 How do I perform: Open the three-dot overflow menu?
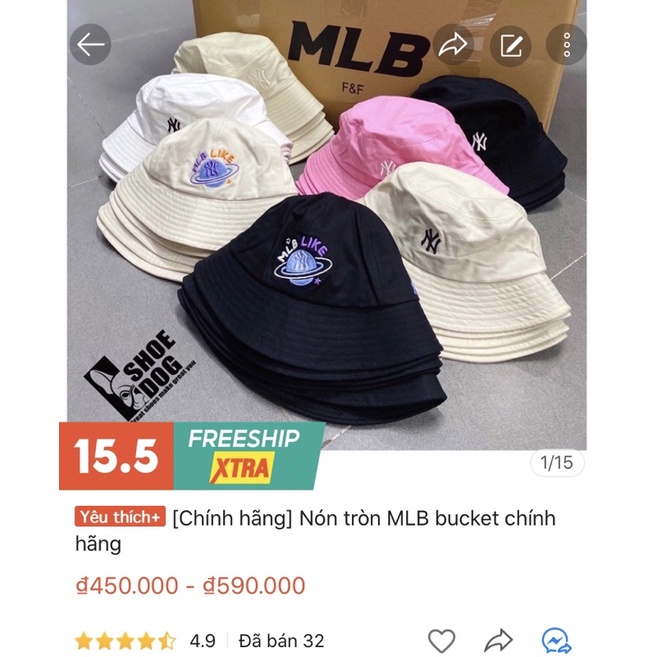click(566, 44)
